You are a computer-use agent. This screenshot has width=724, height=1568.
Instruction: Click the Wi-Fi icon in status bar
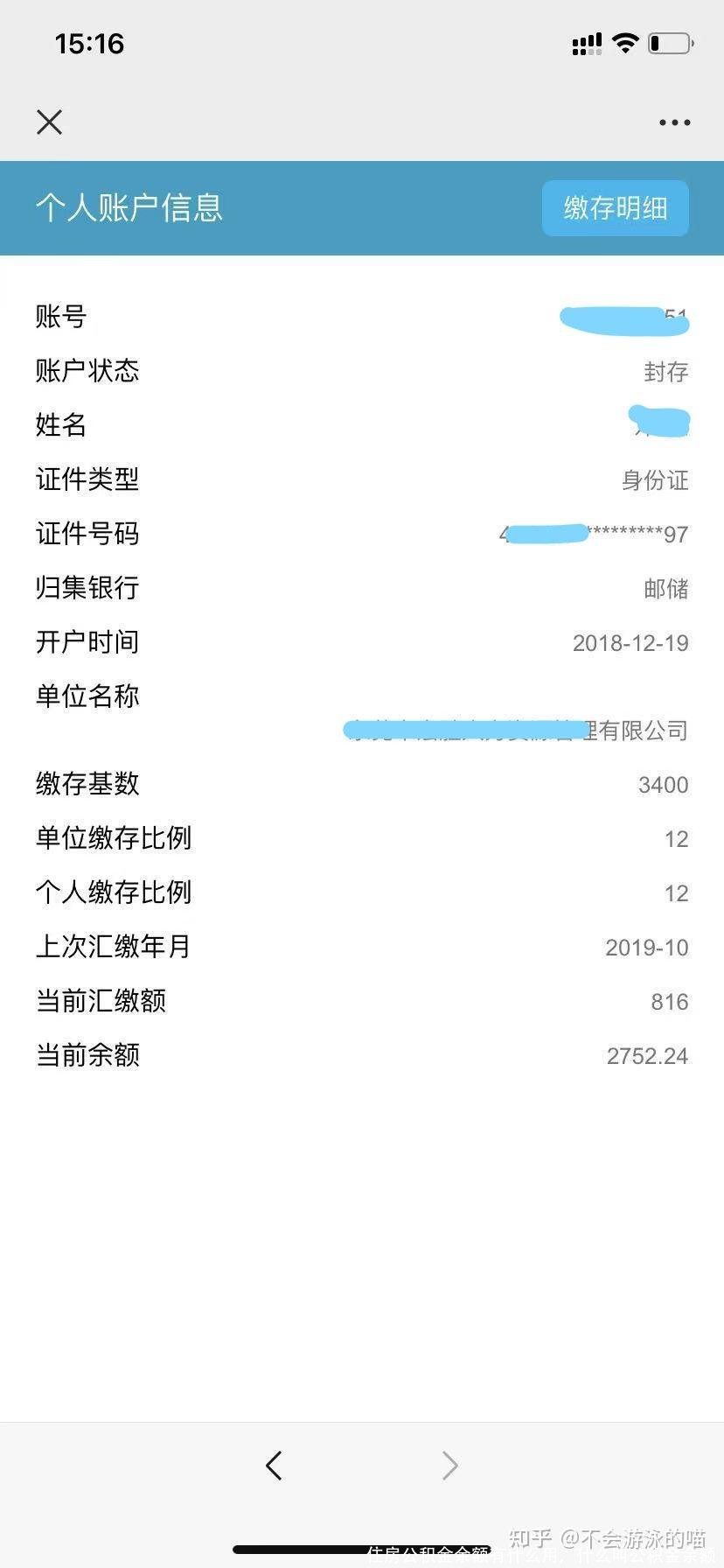[626, 42]
